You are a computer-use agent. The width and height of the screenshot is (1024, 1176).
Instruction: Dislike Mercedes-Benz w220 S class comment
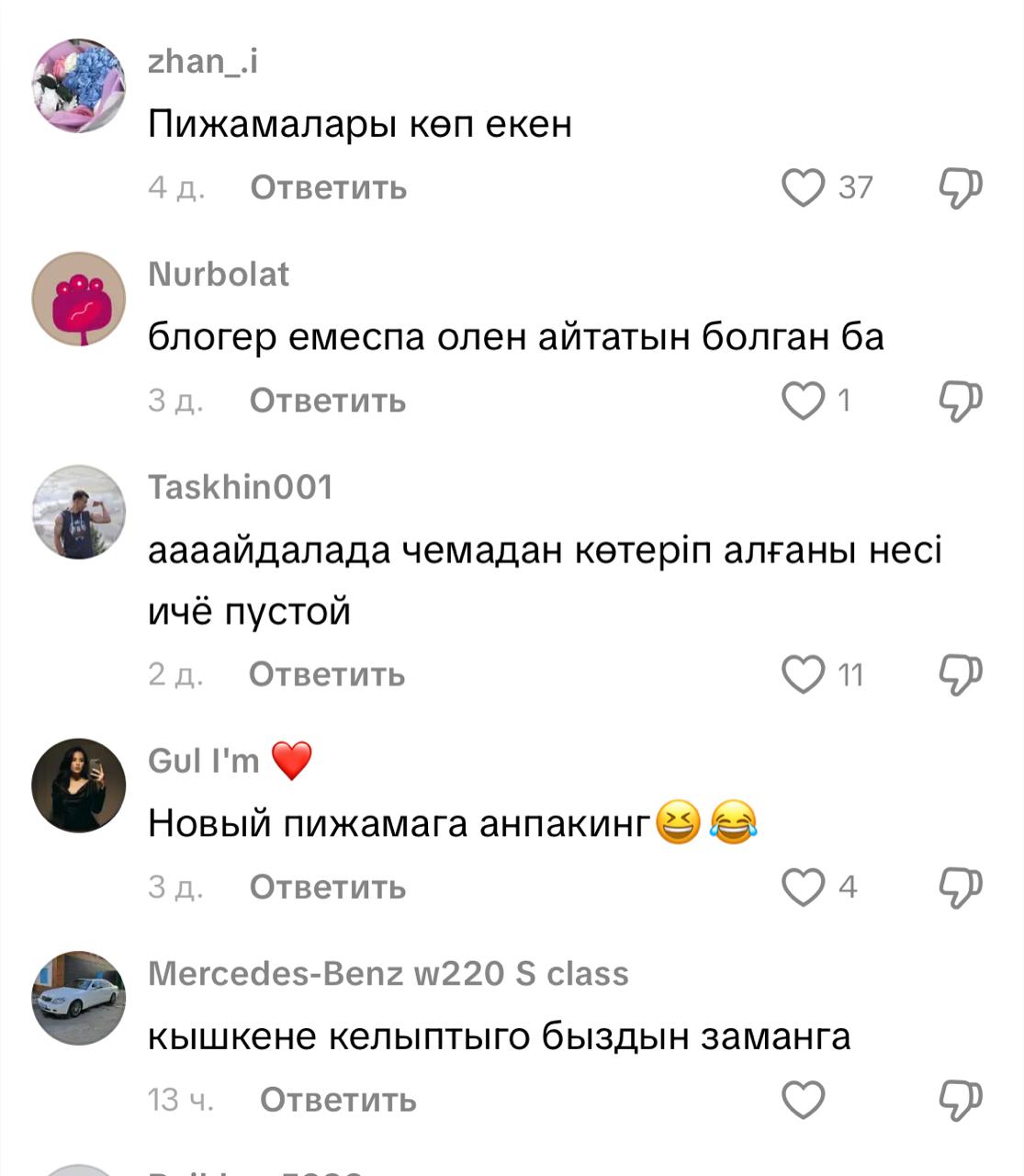[960, 1100]
